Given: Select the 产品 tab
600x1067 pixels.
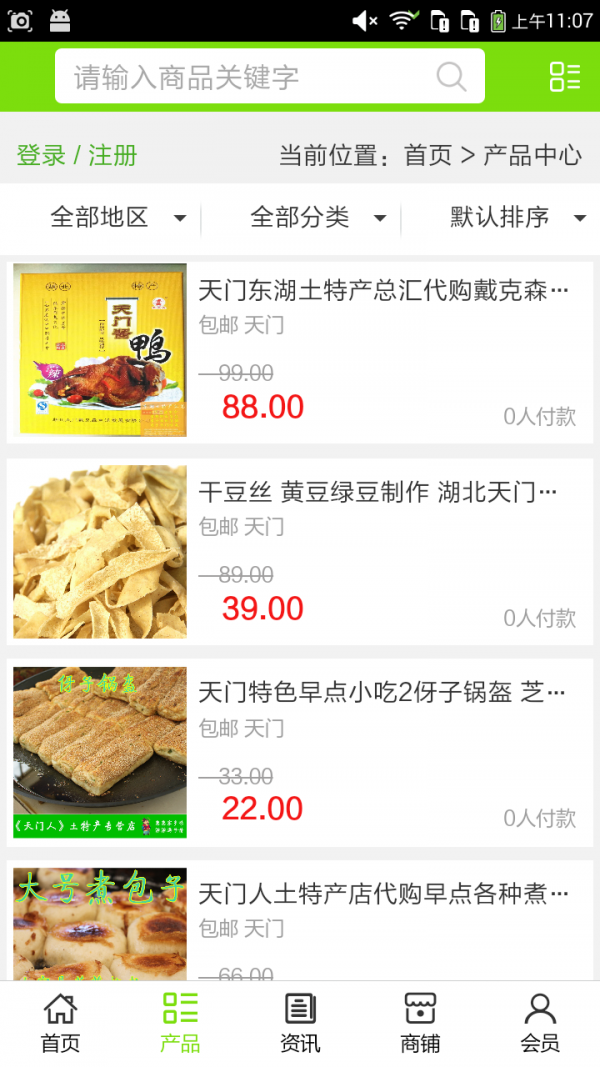Looking at the screenshot, I should 180,1023.
